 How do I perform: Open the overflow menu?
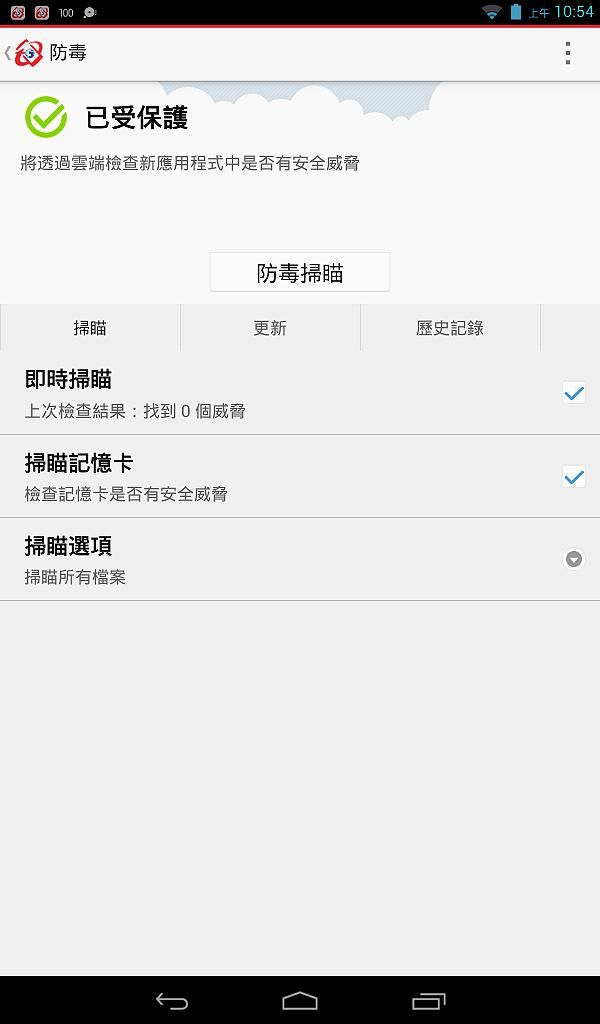pos(568,53)
